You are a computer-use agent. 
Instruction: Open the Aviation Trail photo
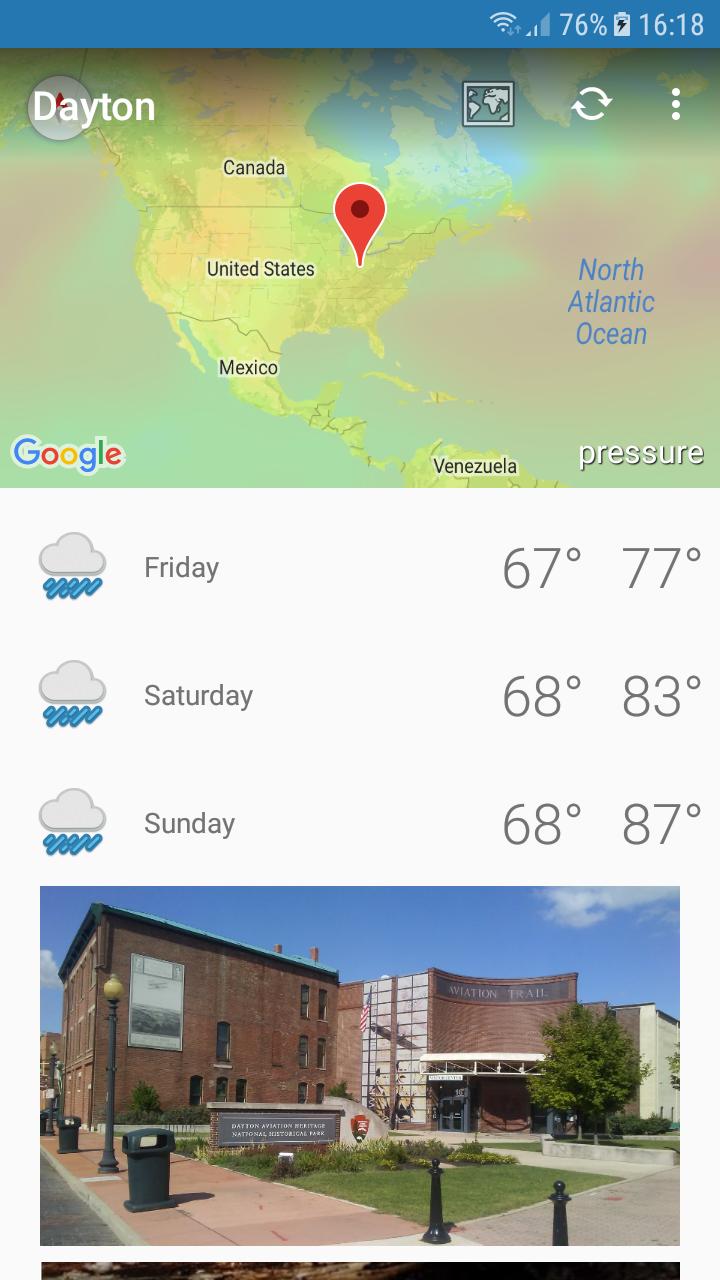coord(359,1065)
